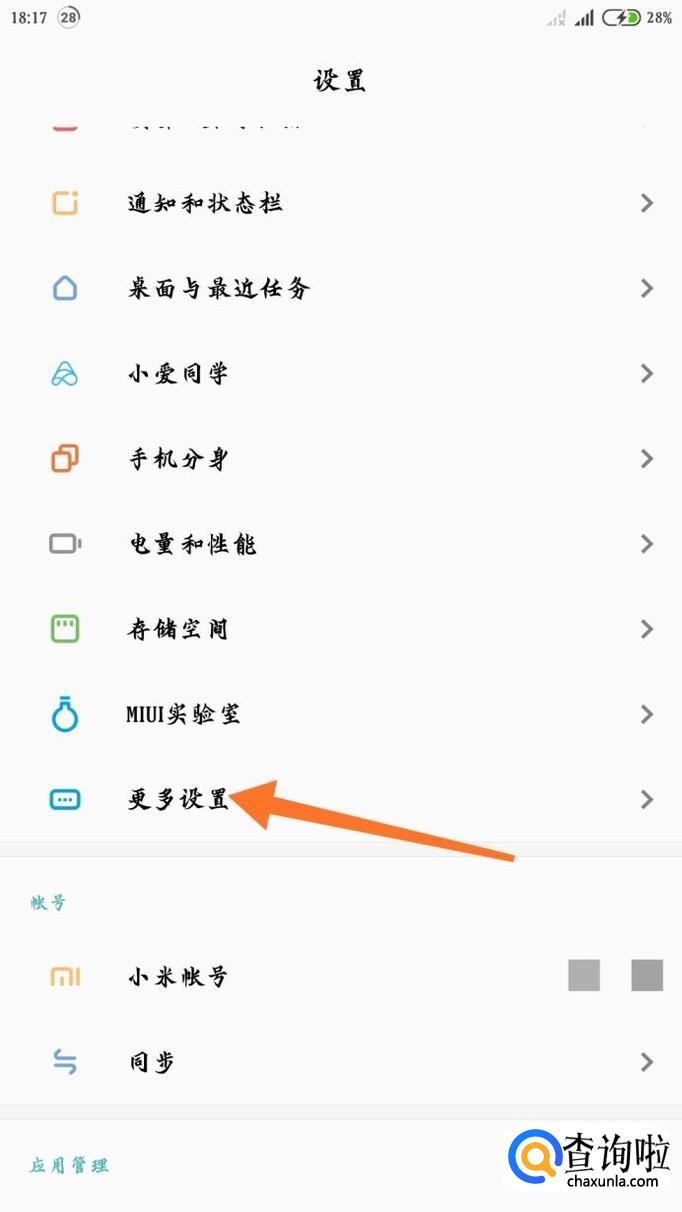The image size is (682, 1212).
Task: Open 电量和性能 settings
Action: point(192,544)
